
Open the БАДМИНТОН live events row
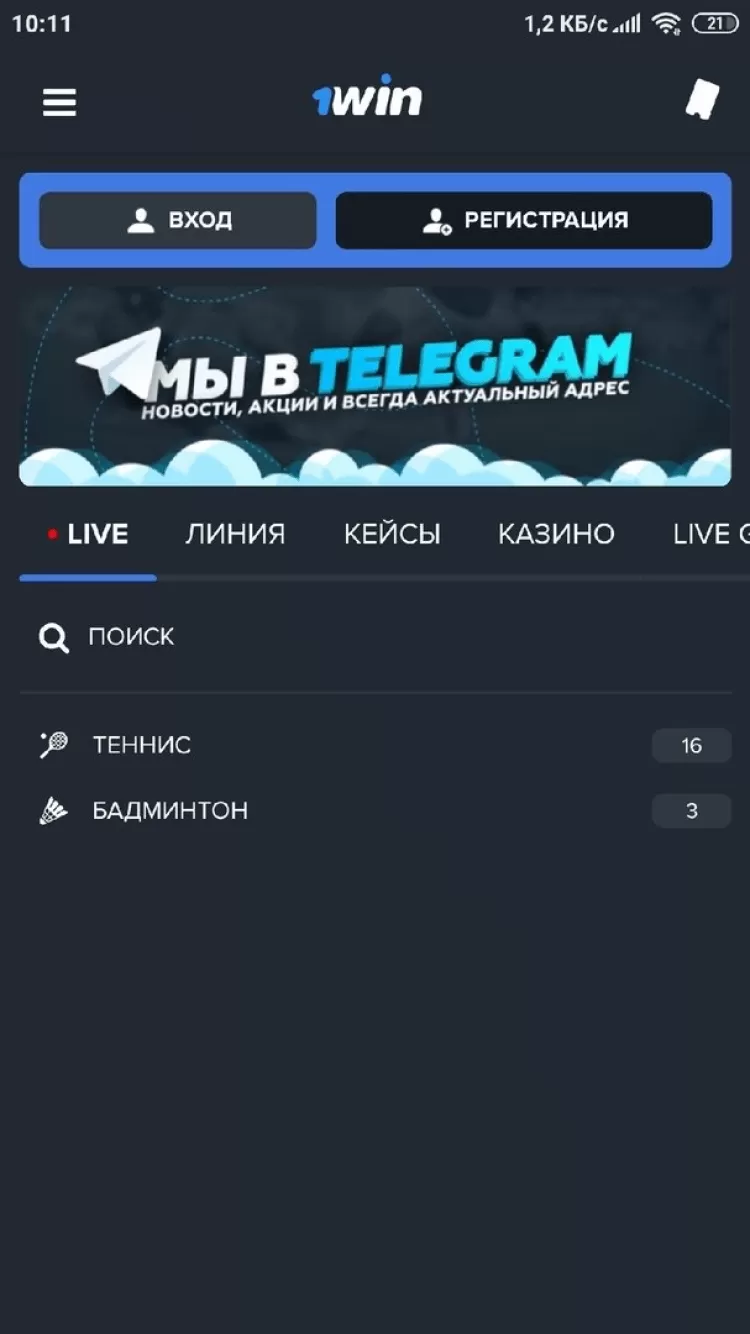pyautogui.click(x=375, y=811)
